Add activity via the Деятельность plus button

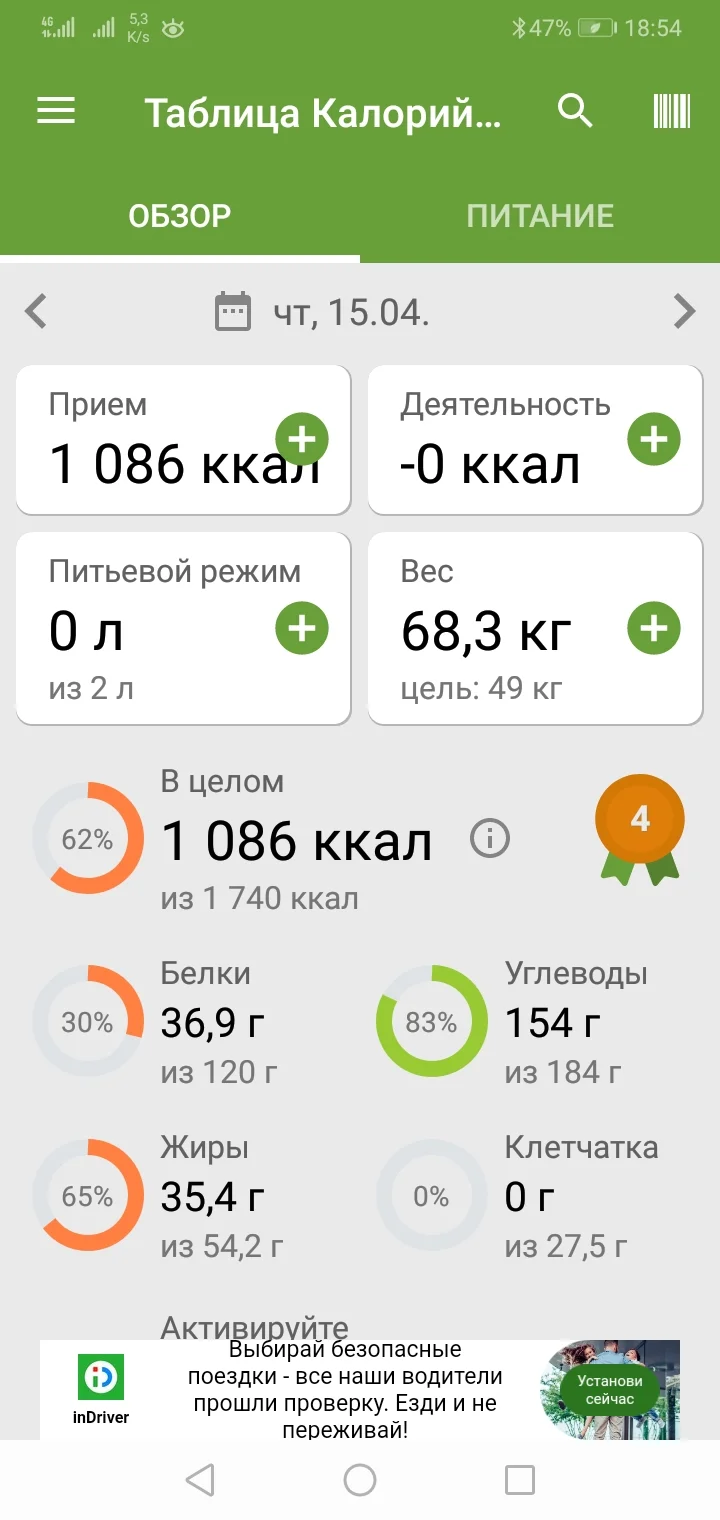pyautogui.click(x=653, y=440)
